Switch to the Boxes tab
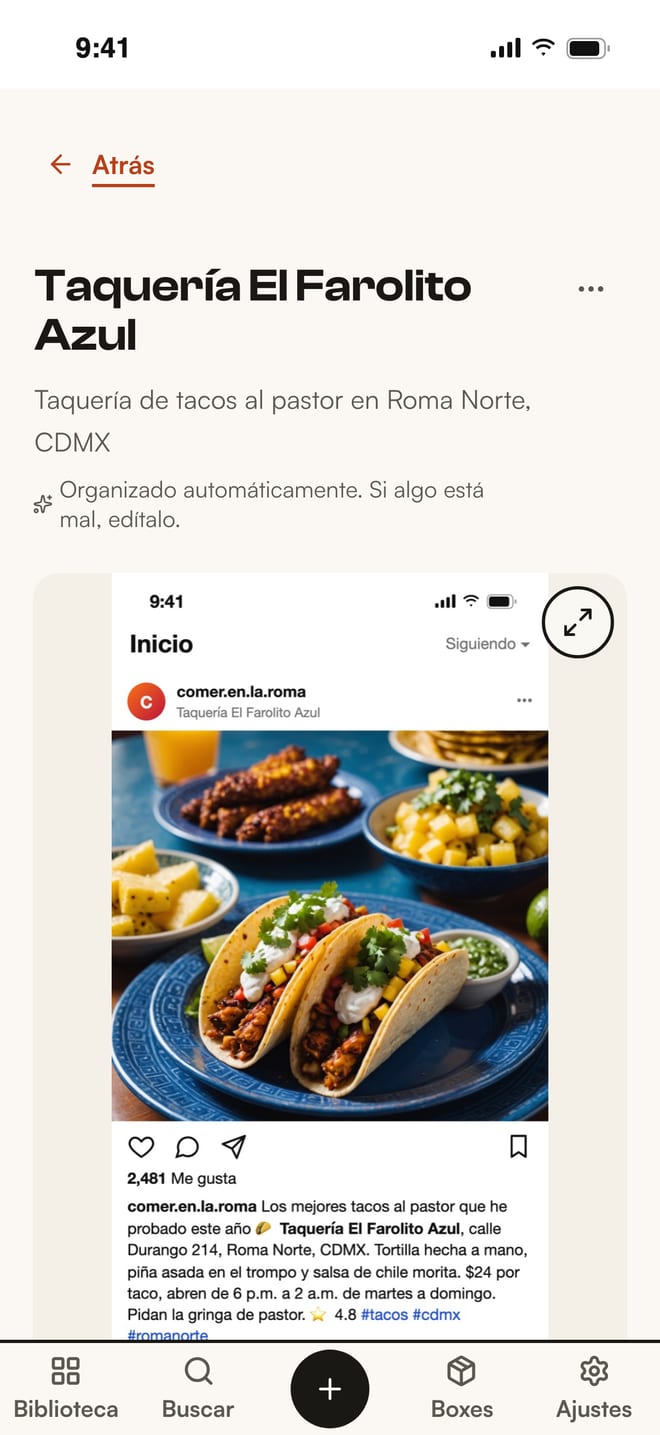 click(x=461, y=1388)
